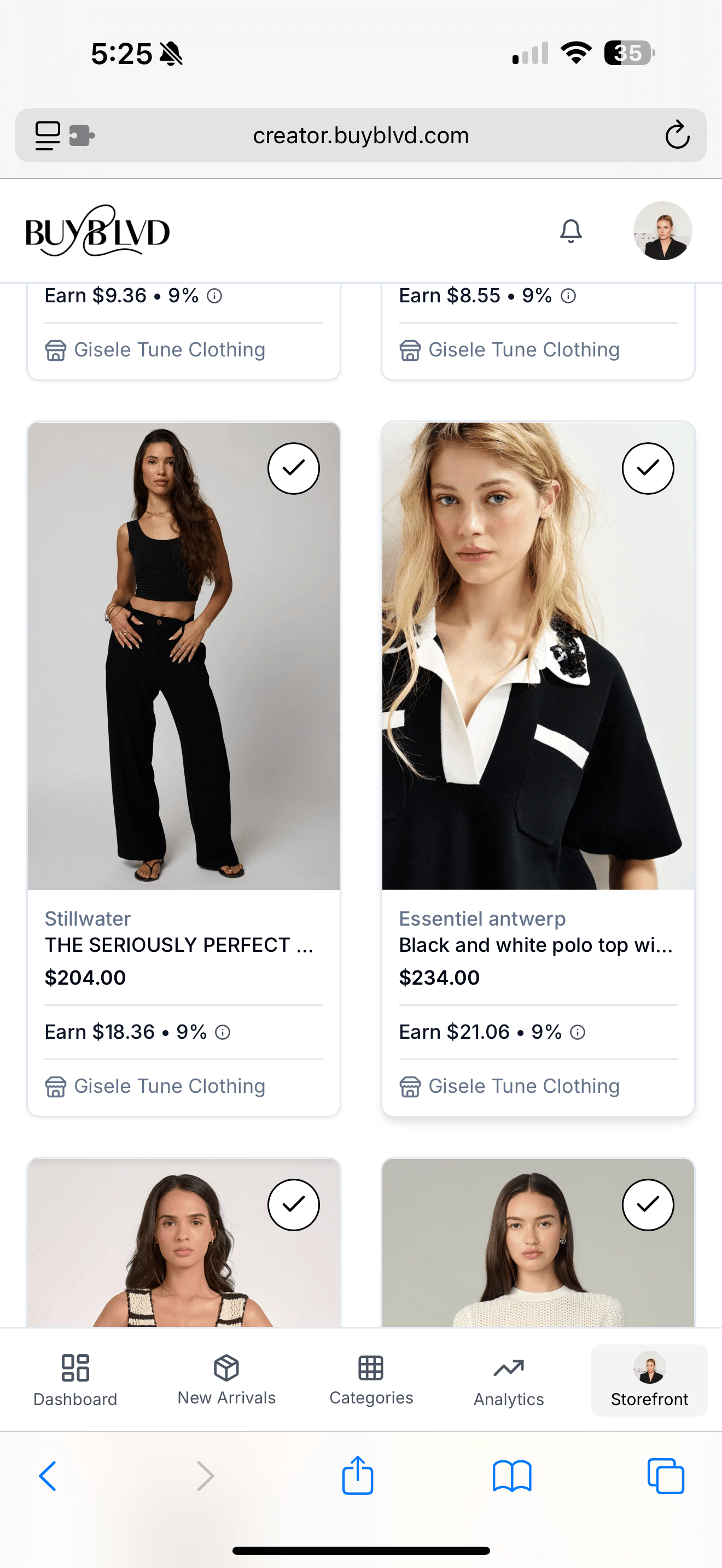Open the profile avatar menu
722x1568 pixels.
coord(662,231)
